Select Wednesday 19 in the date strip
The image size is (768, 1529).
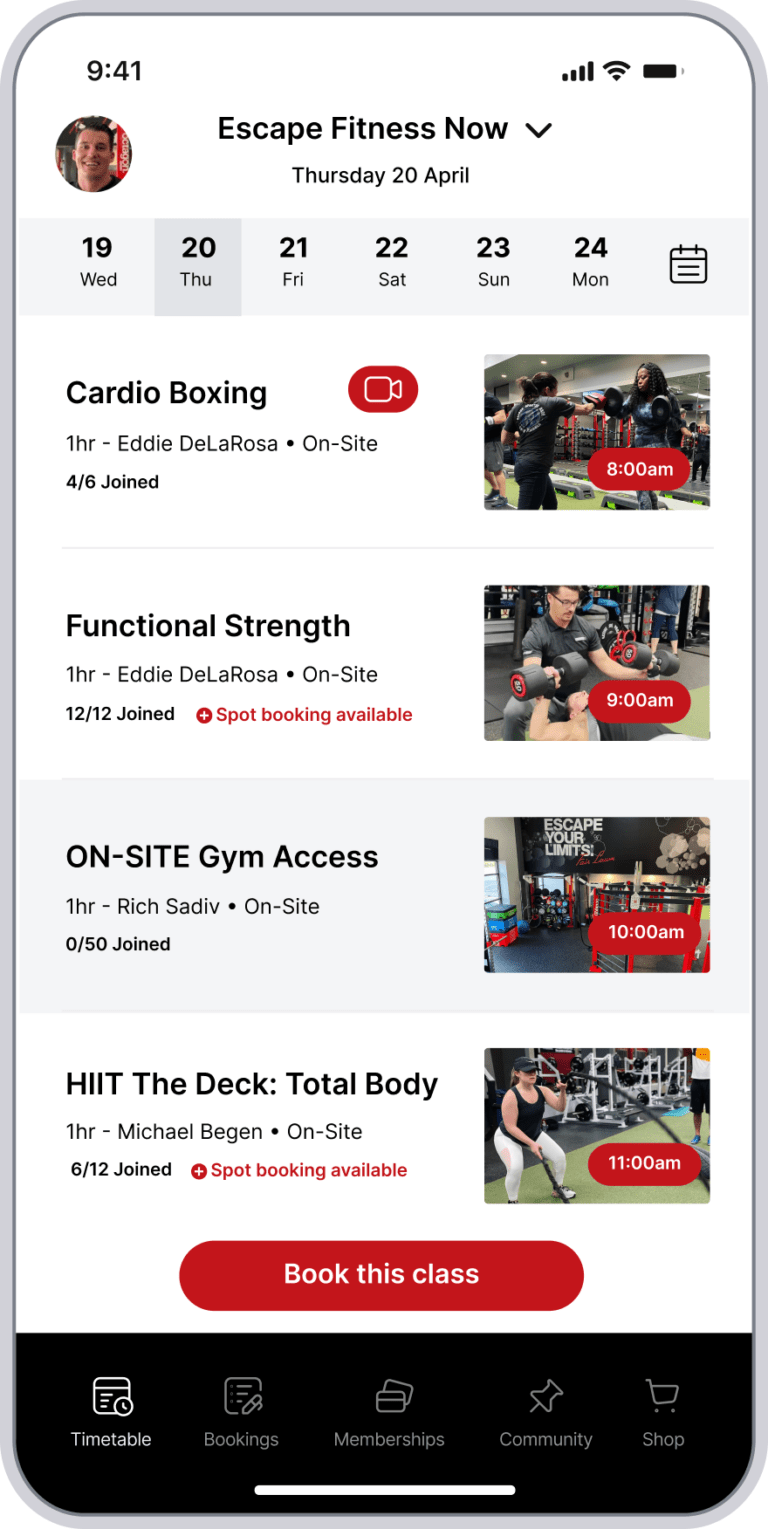click(x=98, y=262)
